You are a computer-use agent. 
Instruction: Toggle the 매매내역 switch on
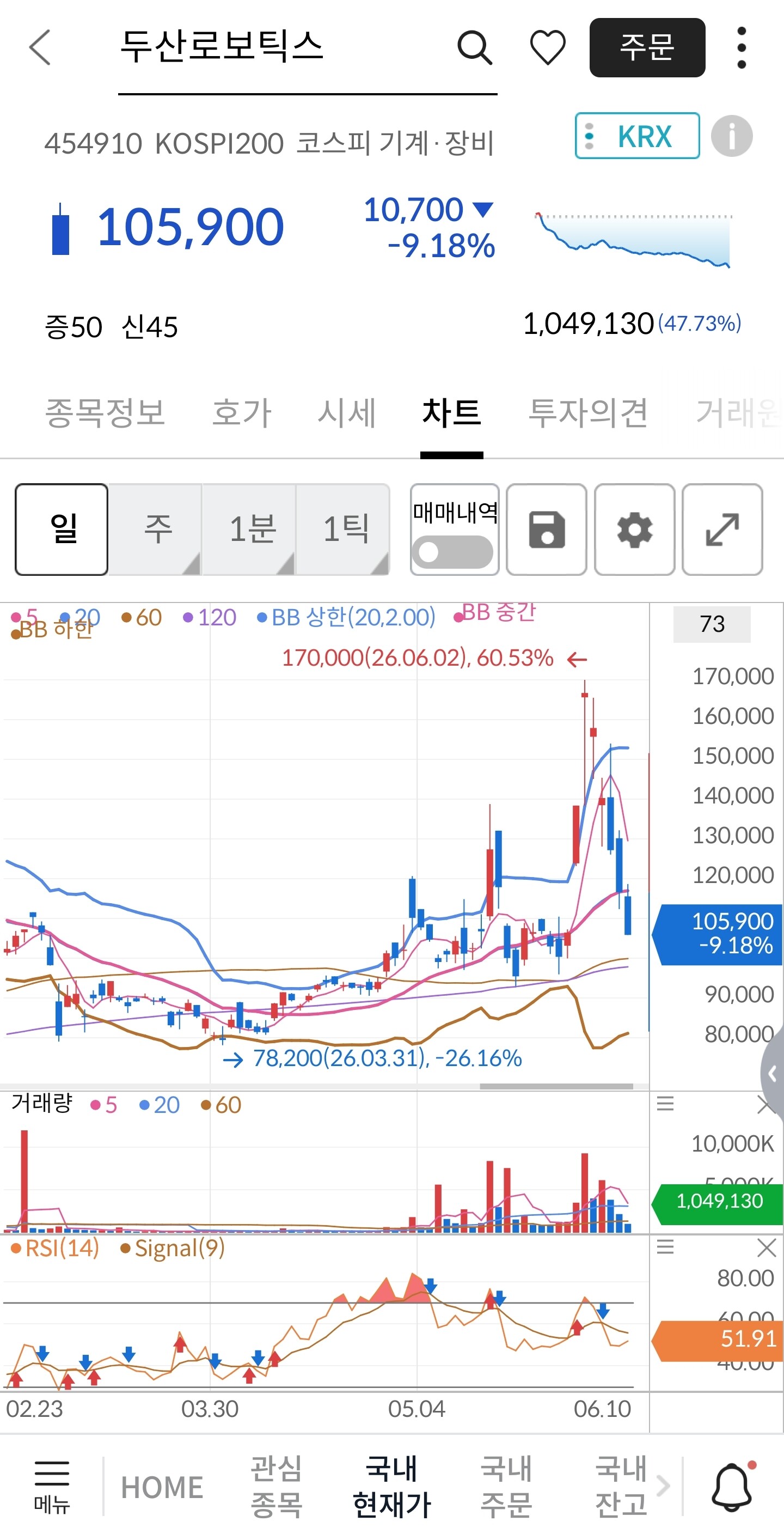(455, 551)
